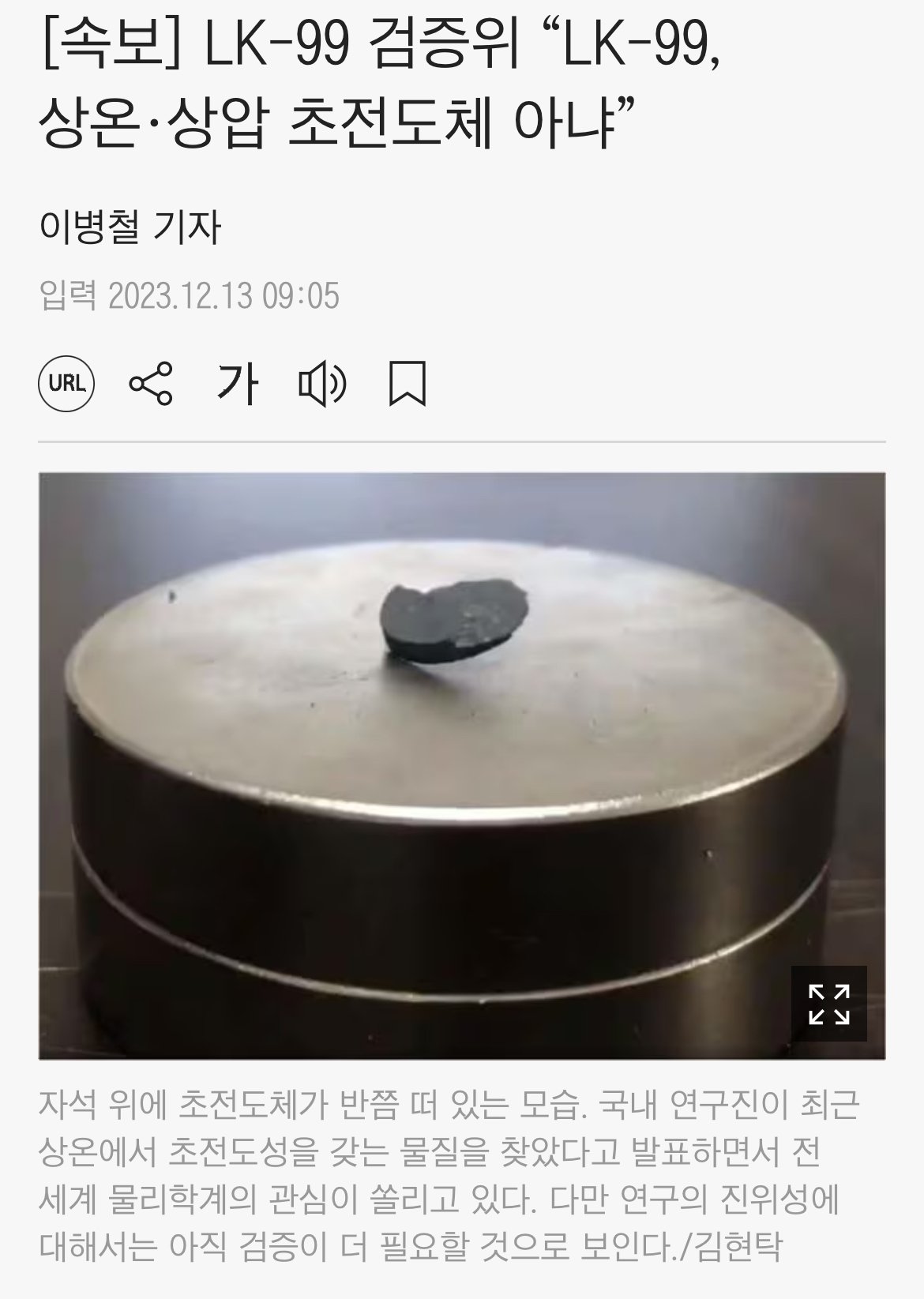
Task: Share this LK-99 article
Action: [x=150, y=384]
